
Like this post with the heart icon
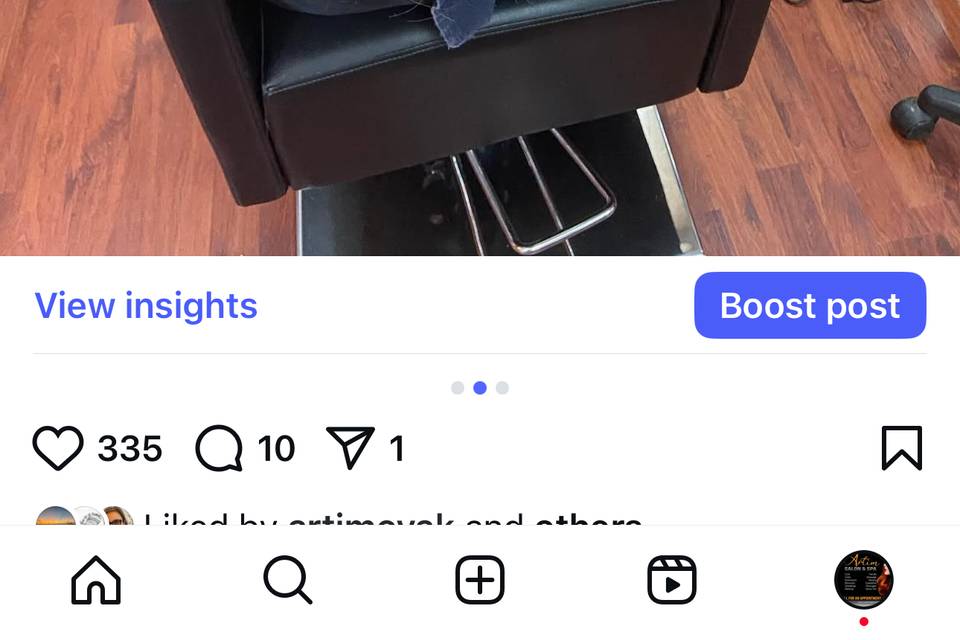(58, 448)
